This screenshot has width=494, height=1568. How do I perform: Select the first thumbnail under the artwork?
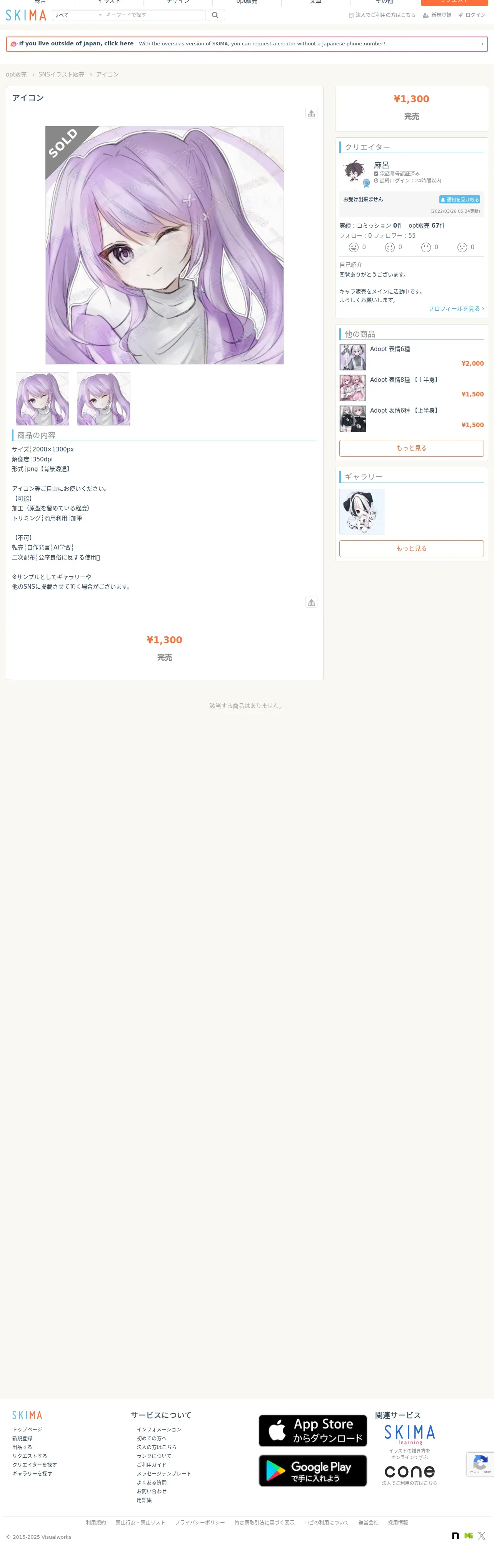43,399
